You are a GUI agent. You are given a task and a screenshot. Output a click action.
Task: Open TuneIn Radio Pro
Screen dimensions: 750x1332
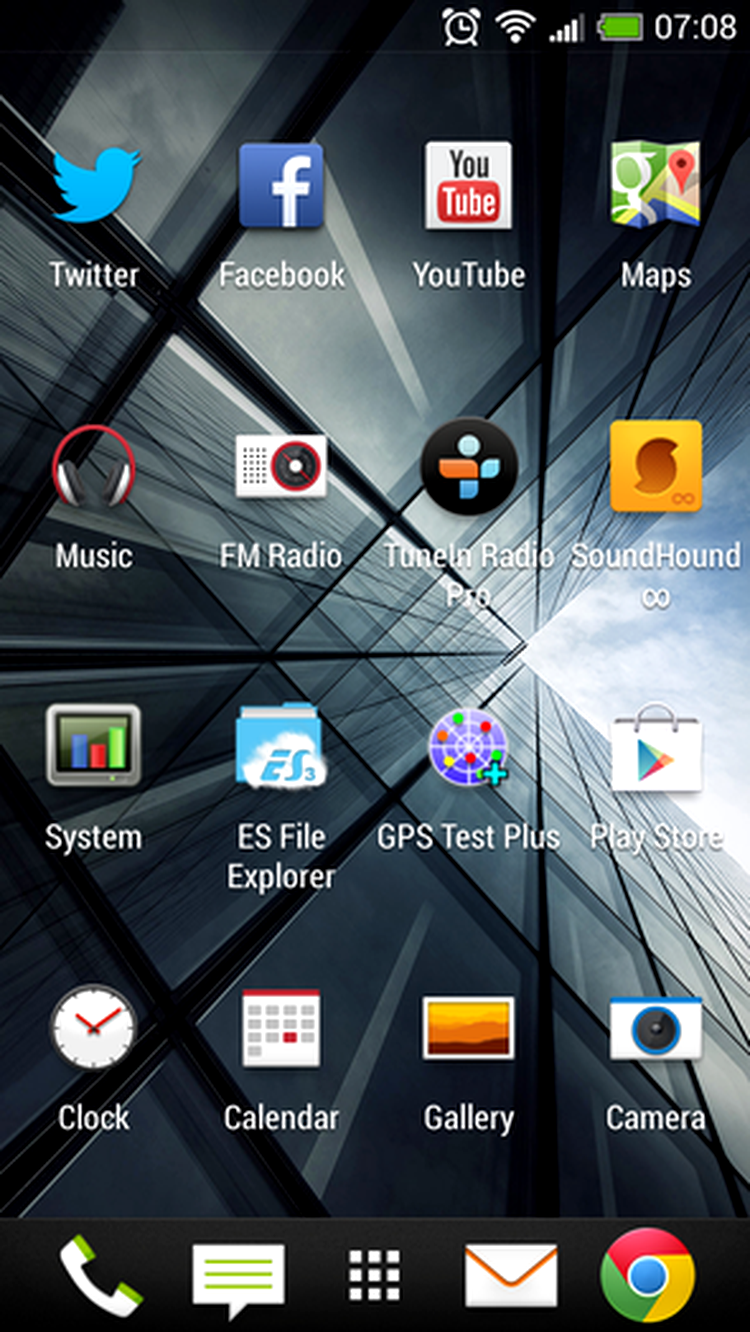[468, 467]
